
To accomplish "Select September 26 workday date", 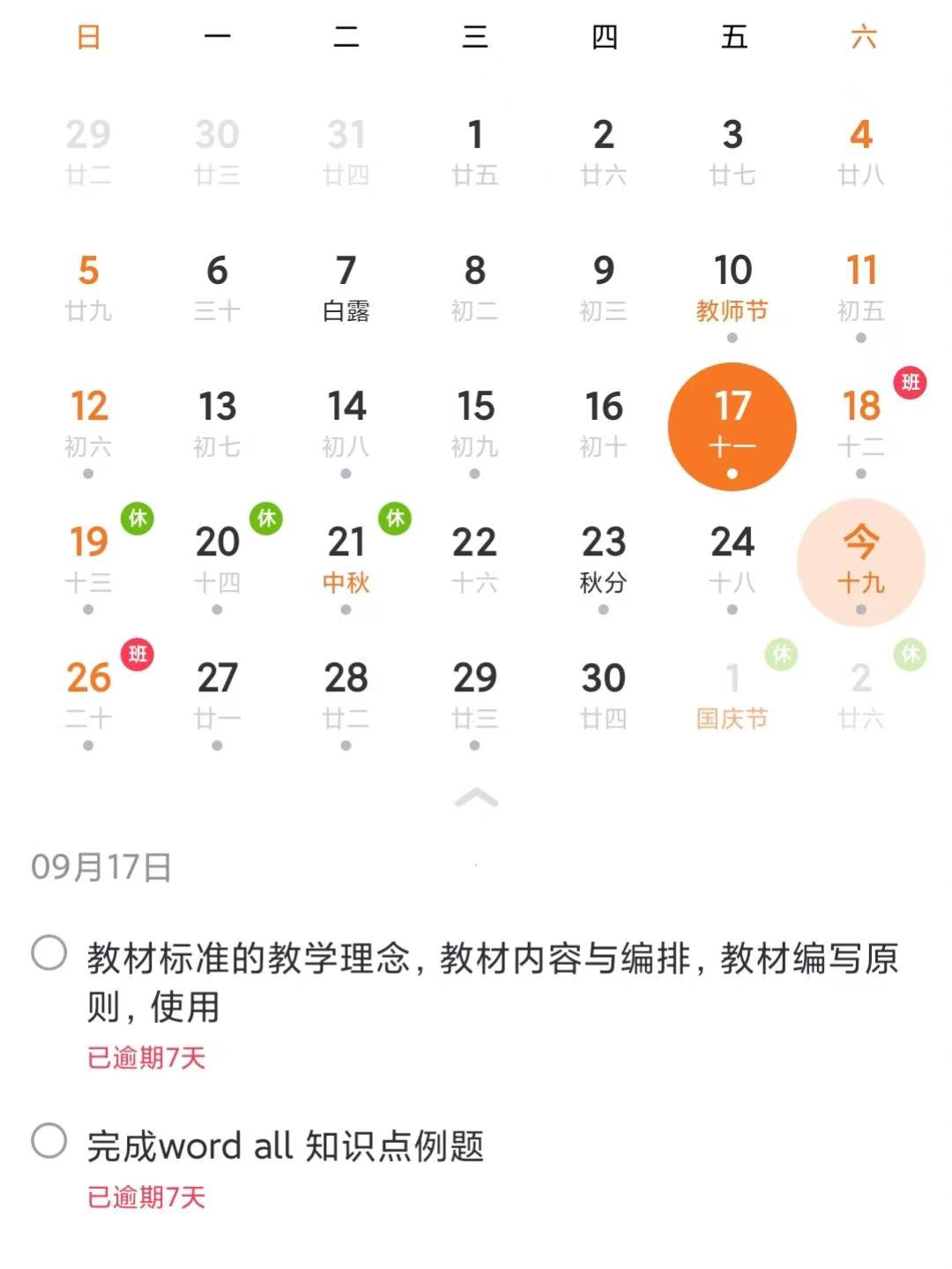I will pyautogui.click(x=89, y=697).
